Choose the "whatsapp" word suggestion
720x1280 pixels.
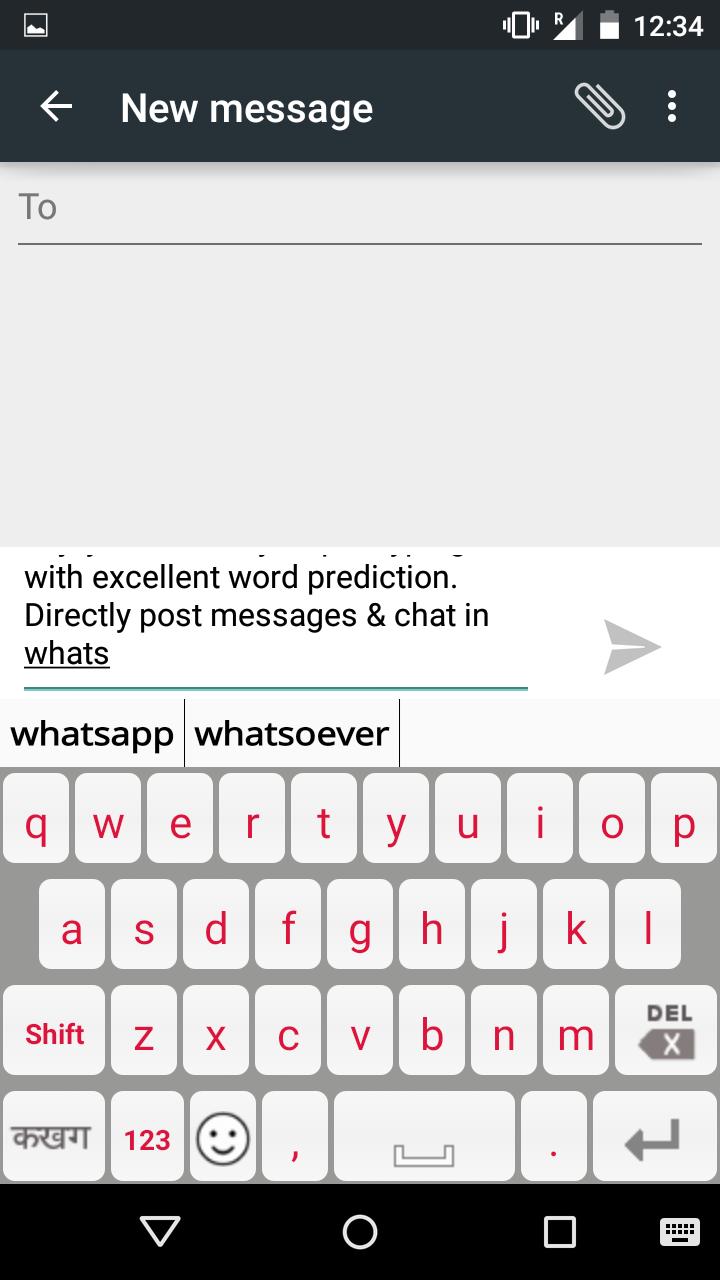point(92,734)
